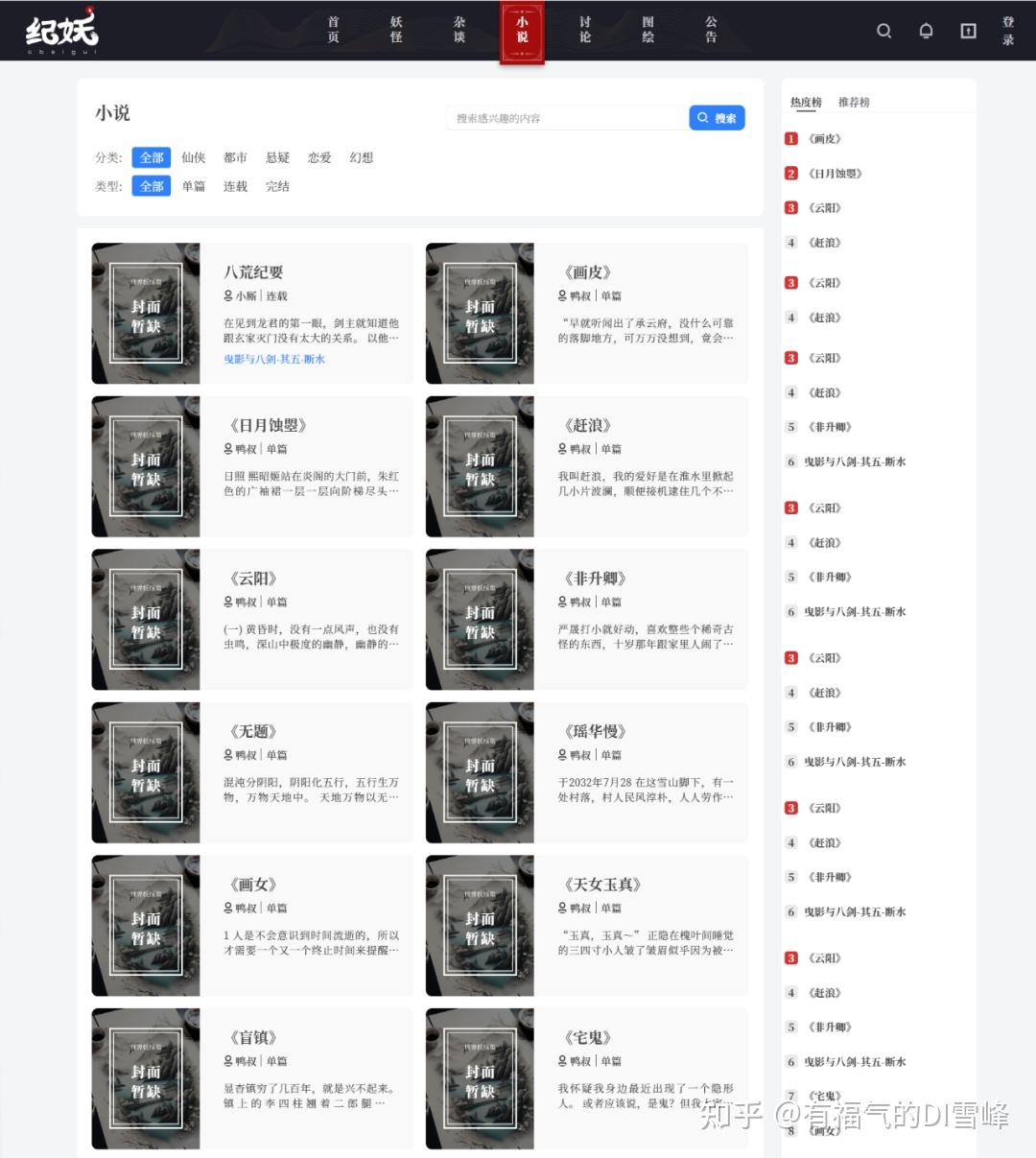The height and width of the screenshot is (1158, 1036).
Task: Focus the novel search input field
Action: (x=567, y=118)
